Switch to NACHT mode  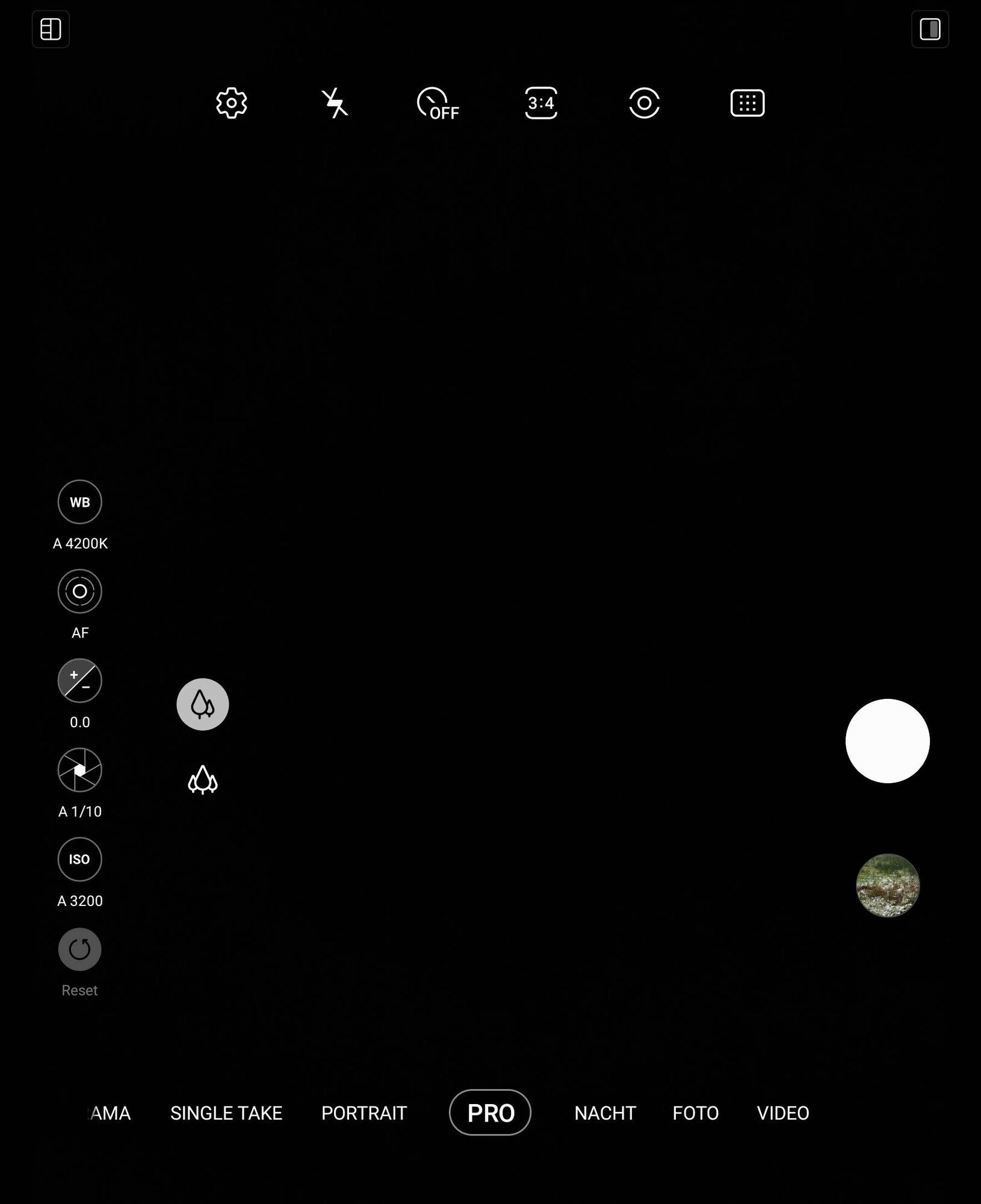pyautogui.click(x=605, y=1113)
